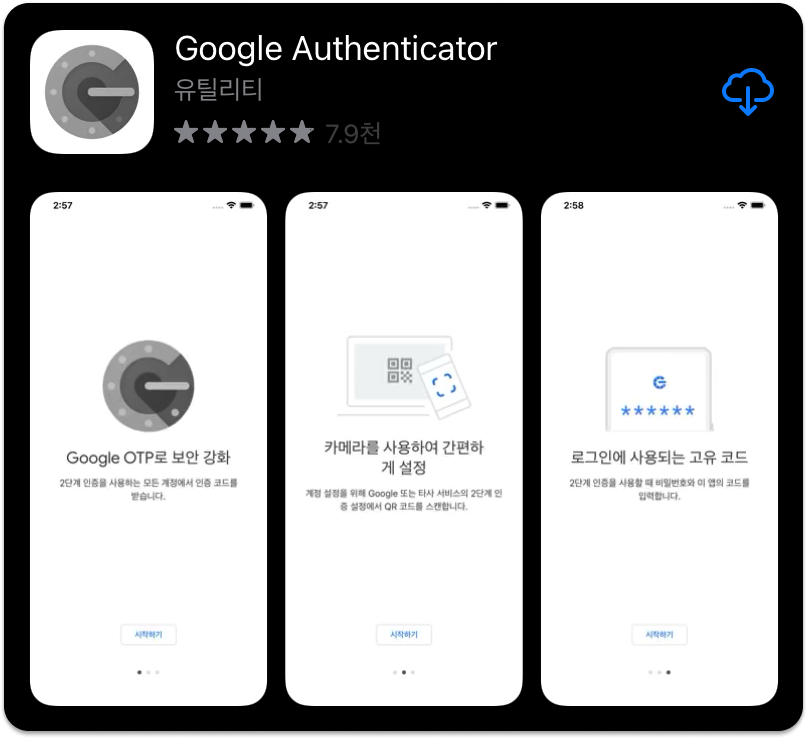Screen dimensions: 807x739
Task: View the second screenshot about camera QR setup
Action: 404,448
